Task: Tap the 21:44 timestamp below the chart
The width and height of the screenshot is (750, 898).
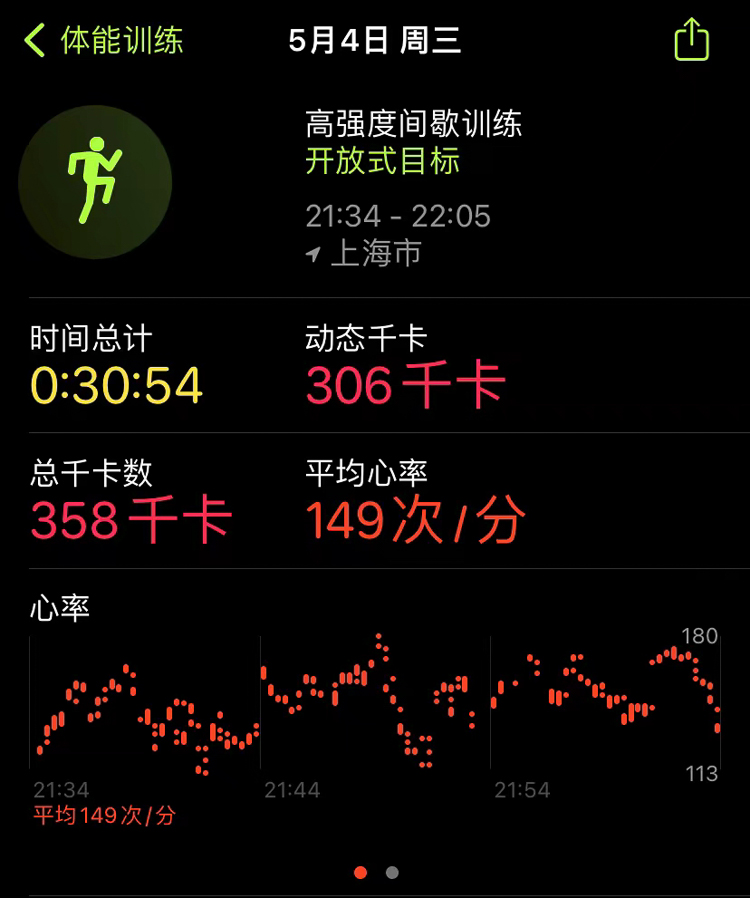Action: (289, 789)
